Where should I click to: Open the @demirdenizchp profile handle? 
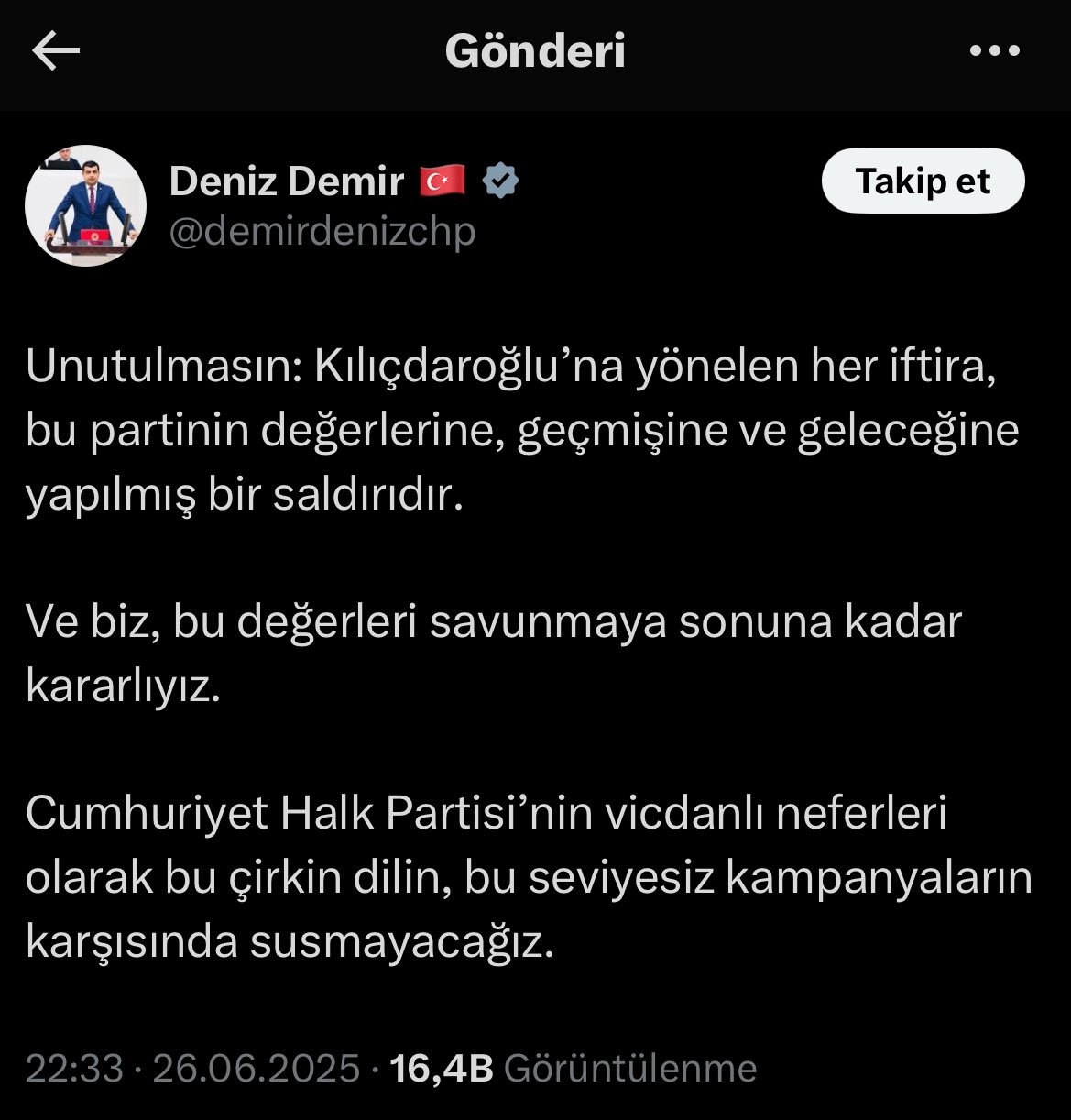322,232
